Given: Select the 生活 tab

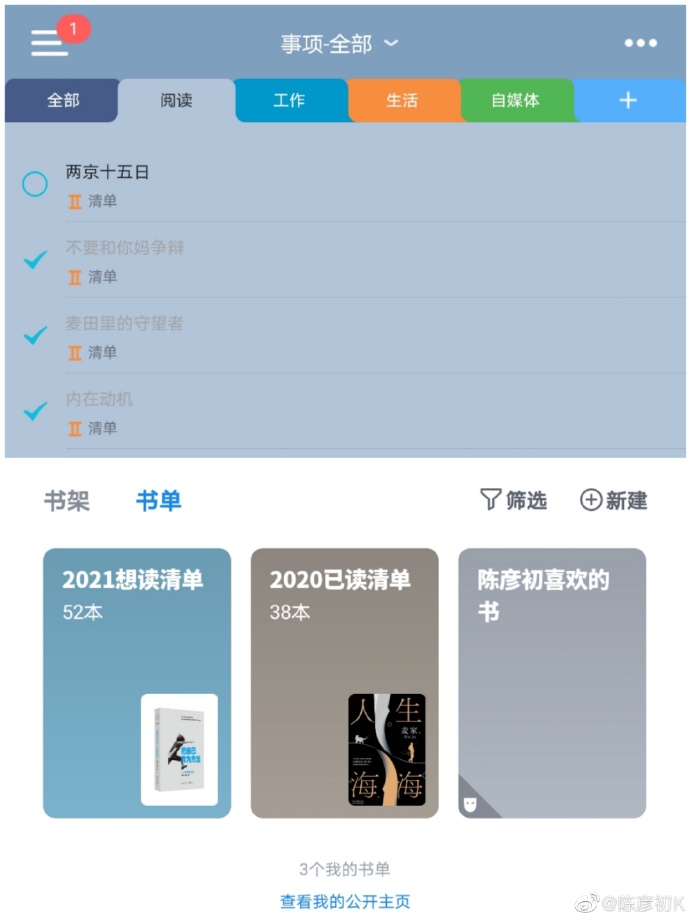Looking at the screenshot, I should click(402, 100).
